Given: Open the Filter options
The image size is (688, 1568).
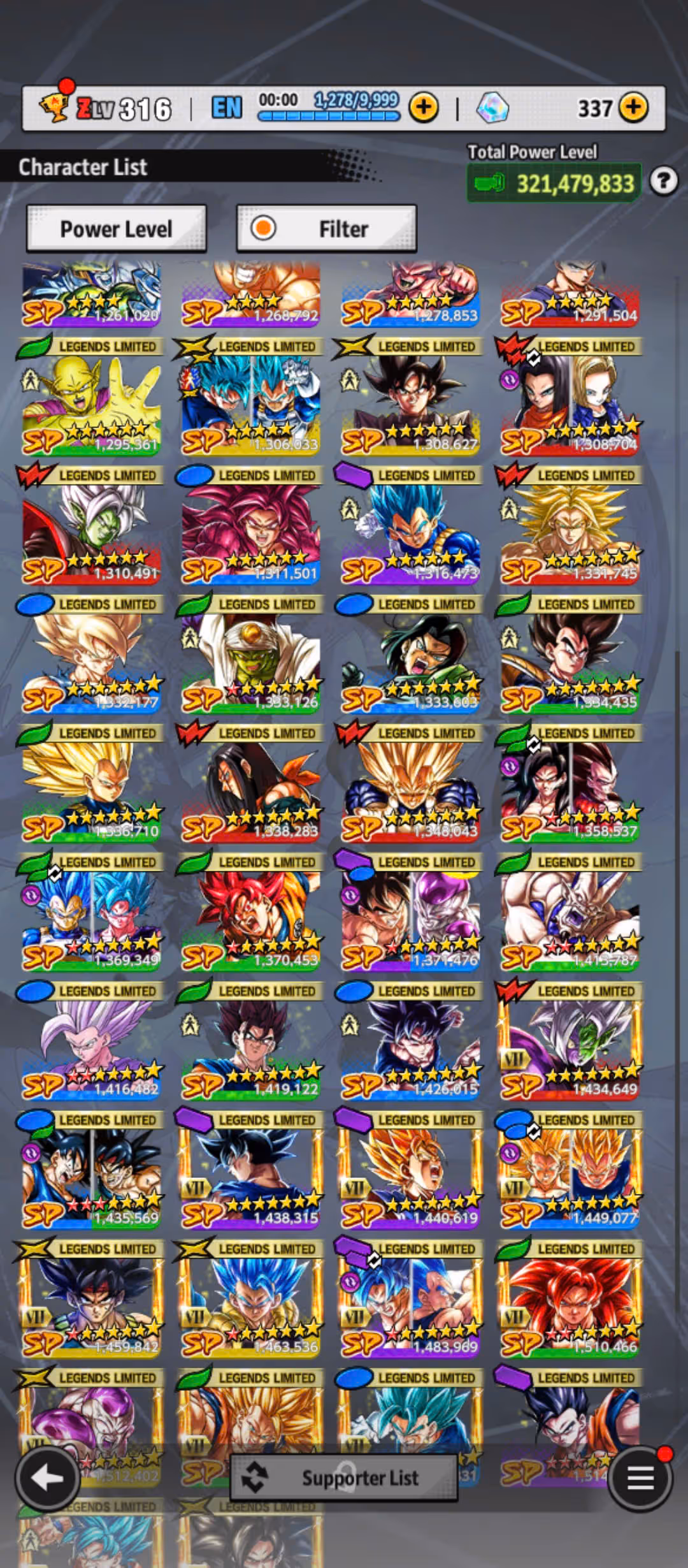Looking at the screenshot, I should point(326,229).
